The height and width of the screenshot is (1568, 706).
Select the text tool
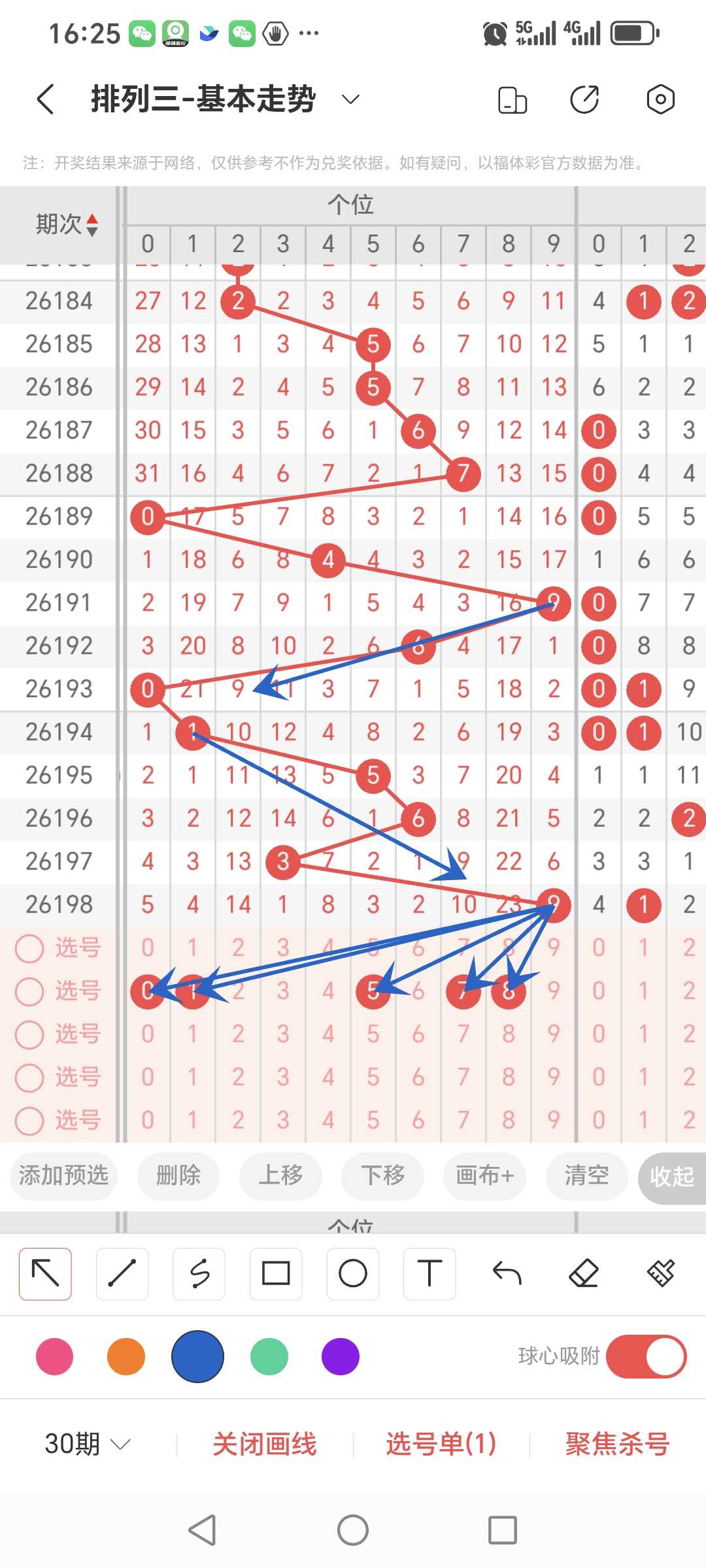point(429,1273)
